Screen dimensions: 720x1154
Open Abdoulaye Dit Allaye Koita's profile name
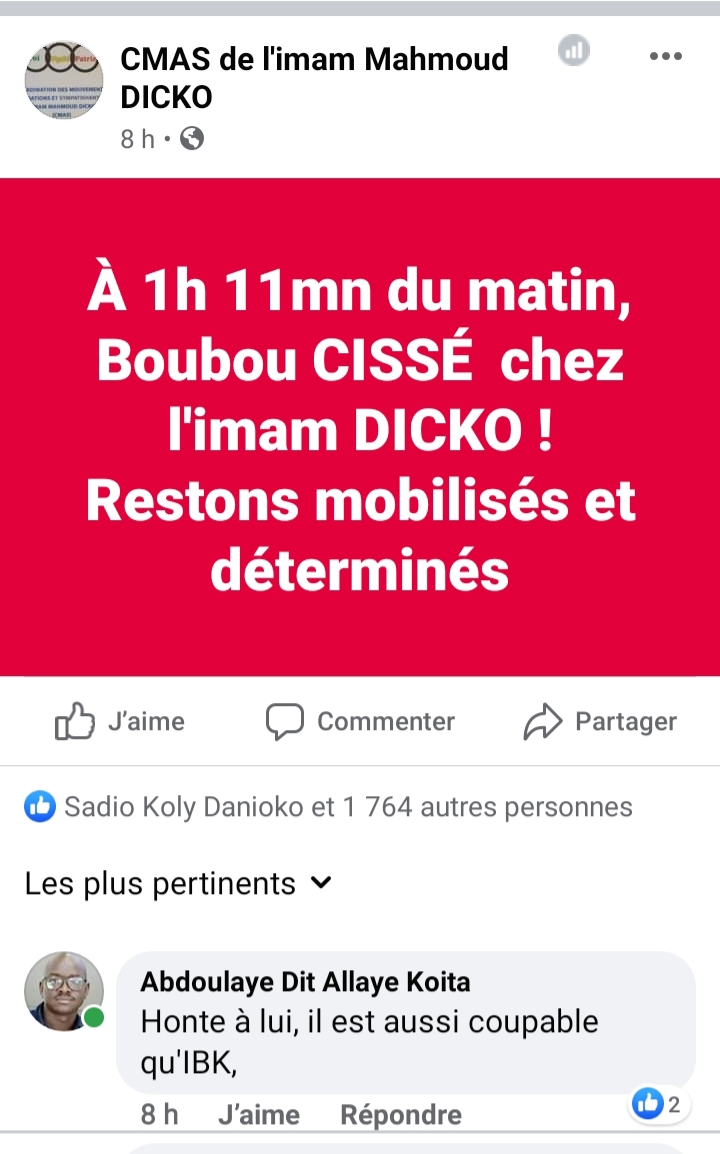305,982
